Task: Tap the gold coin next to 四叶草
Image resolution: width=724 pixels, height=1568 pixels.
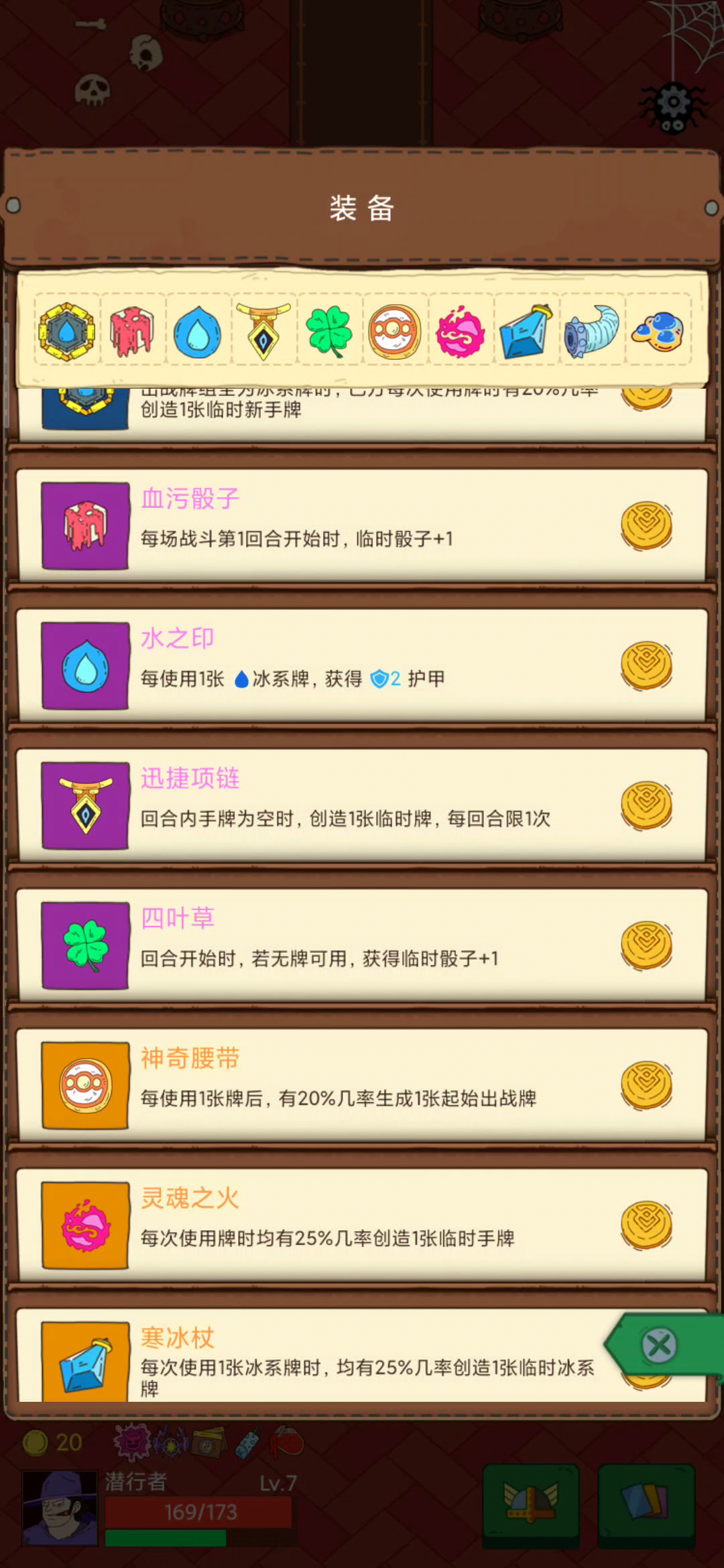Action: (646, 945)
